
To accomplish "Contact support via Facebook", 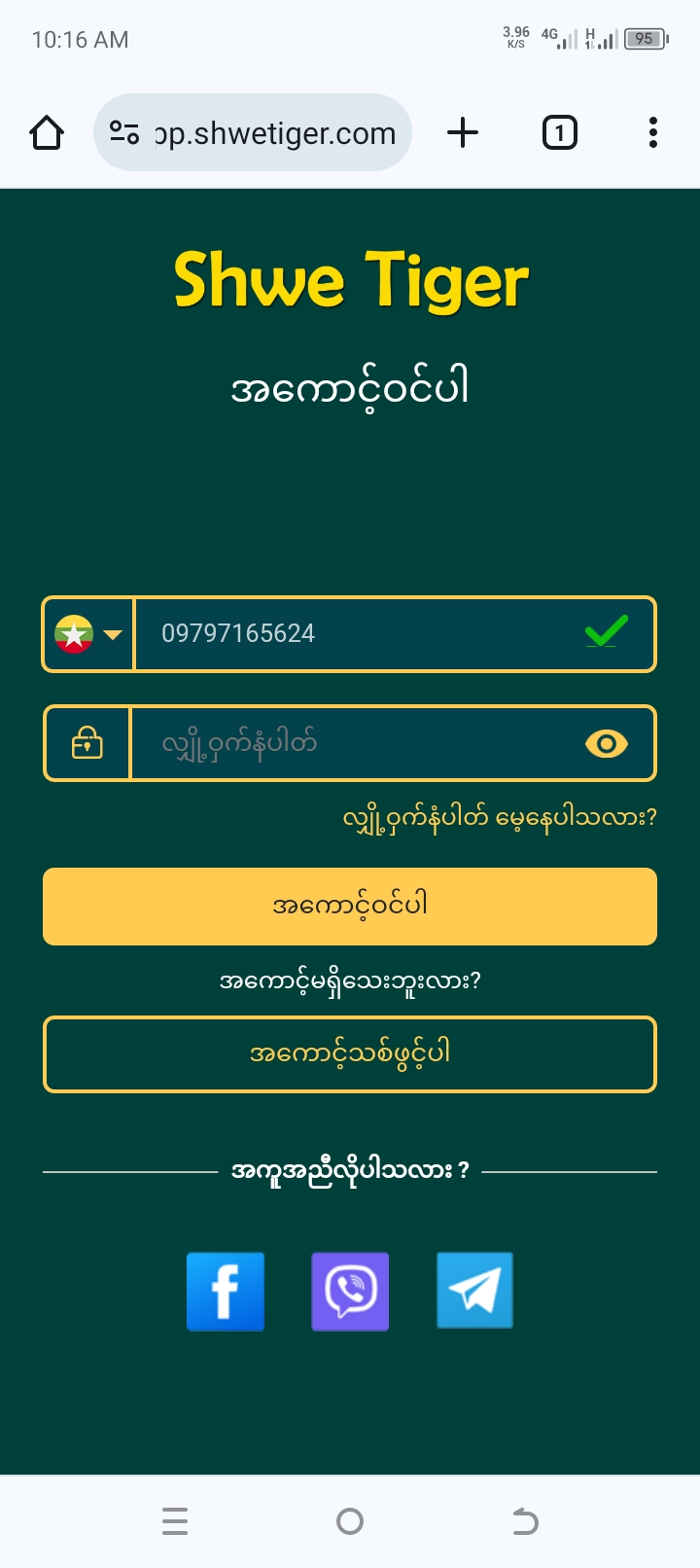I will tap(226, 1291).
